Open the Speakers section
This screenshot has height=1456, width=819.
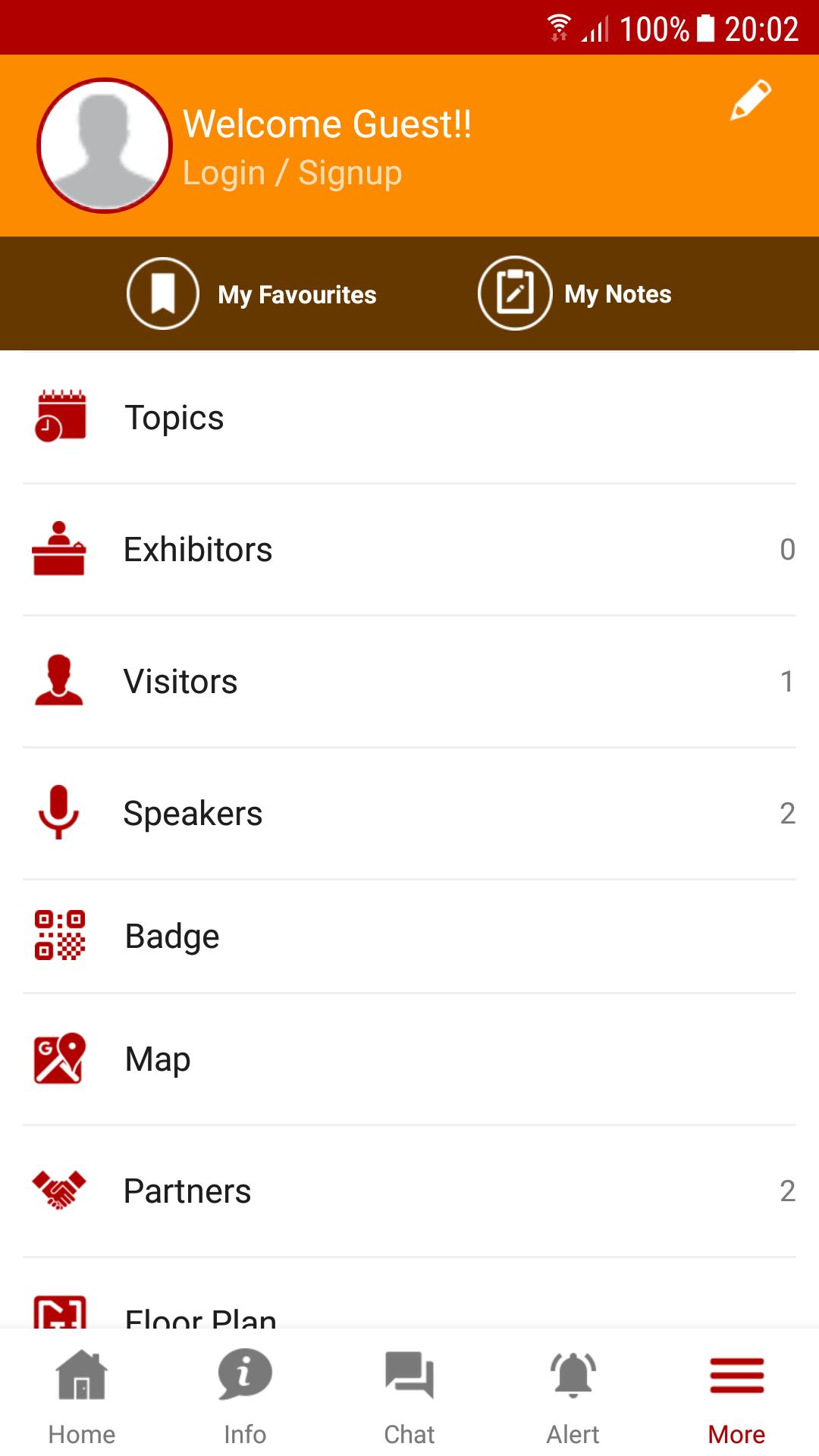coord(409,814)
